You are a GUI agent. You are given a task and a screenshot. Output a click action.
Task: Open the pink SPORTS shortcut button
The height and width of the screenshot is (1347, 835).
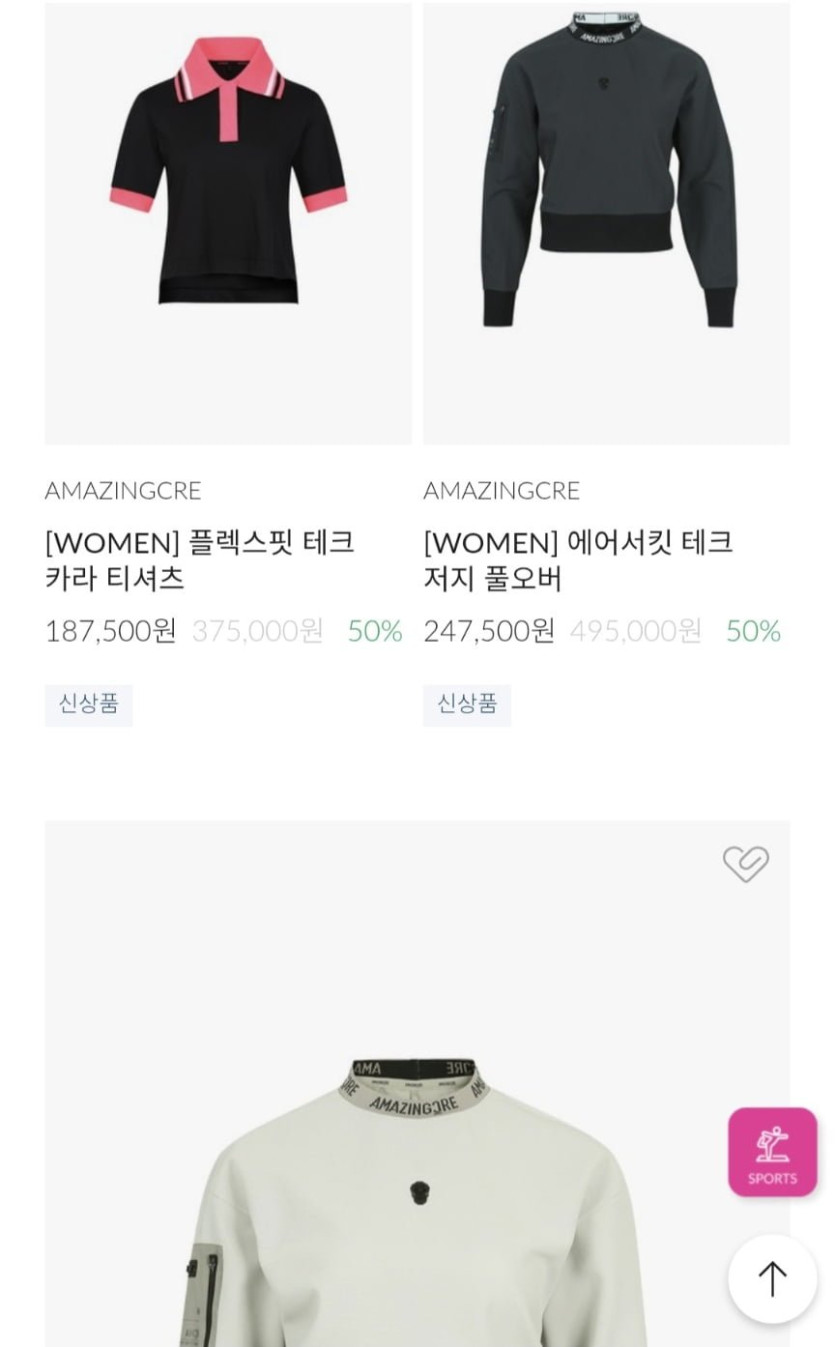coord(772,1152)
